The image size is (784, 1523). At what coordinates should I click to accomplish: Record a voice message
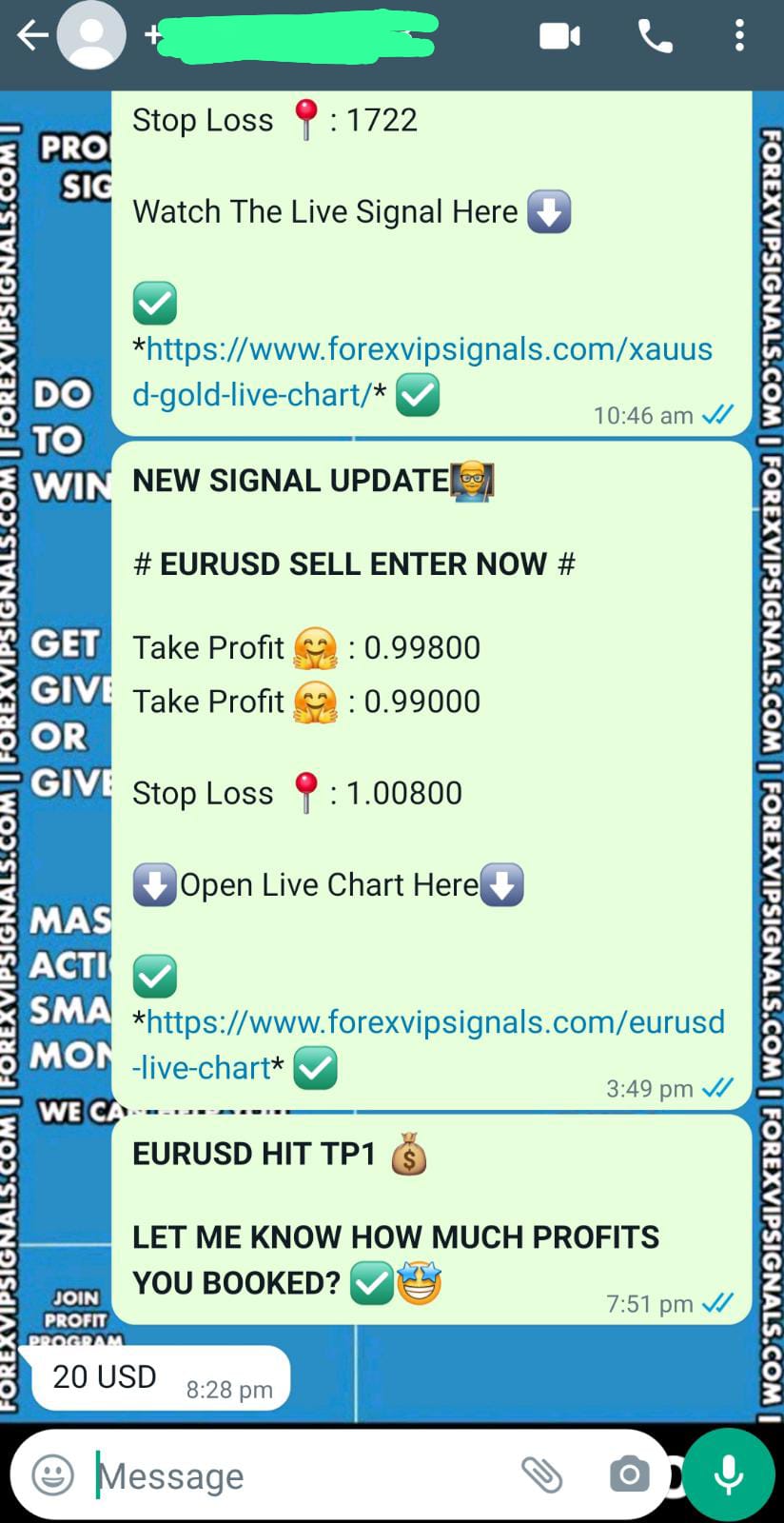[x=729, y=1475]
